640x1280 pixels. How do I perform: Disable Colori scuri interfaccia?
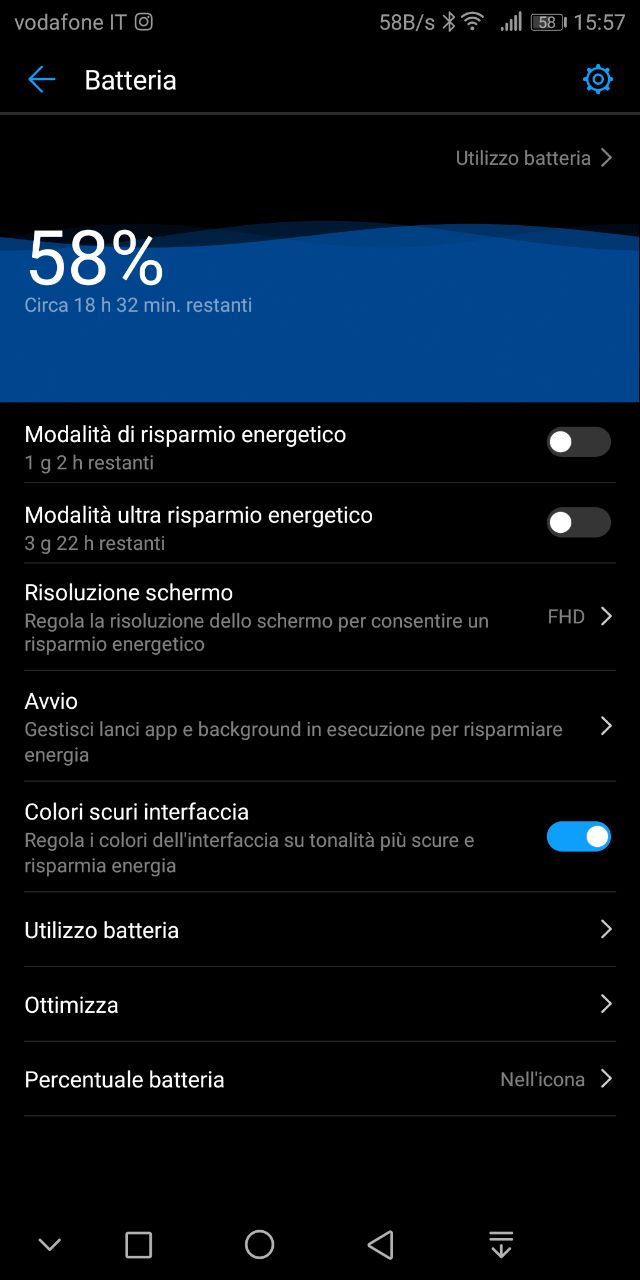(x=578, y=837)
